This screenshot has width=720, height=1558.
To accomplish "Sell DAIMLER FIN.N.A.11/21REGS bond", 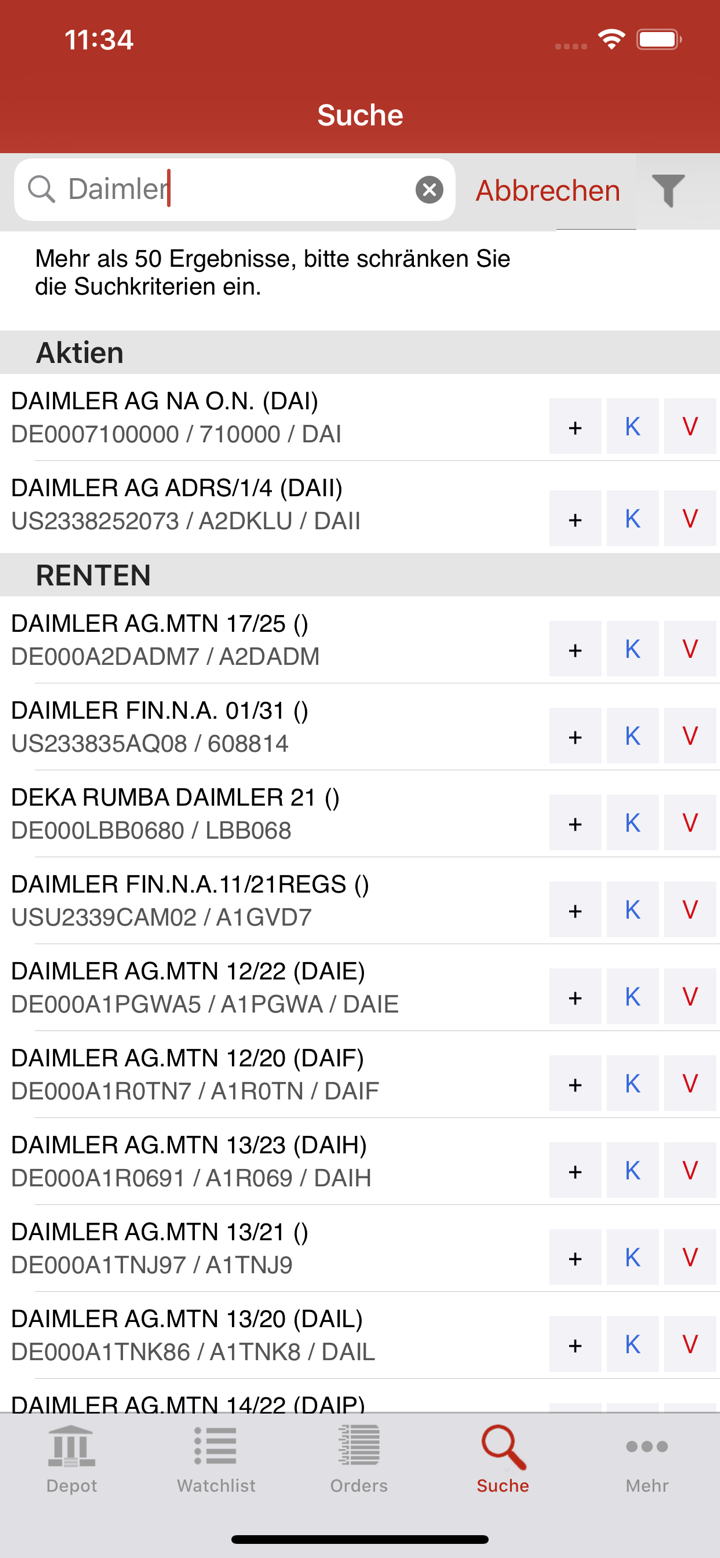I will (690, 909).
